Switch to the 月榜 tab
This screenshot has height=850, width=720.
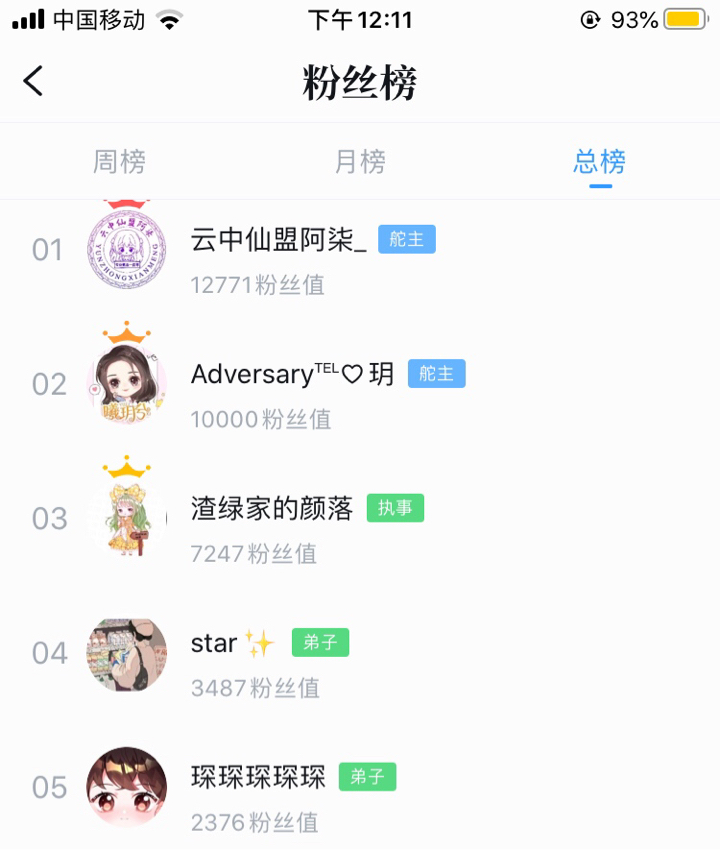click(360, 161)
